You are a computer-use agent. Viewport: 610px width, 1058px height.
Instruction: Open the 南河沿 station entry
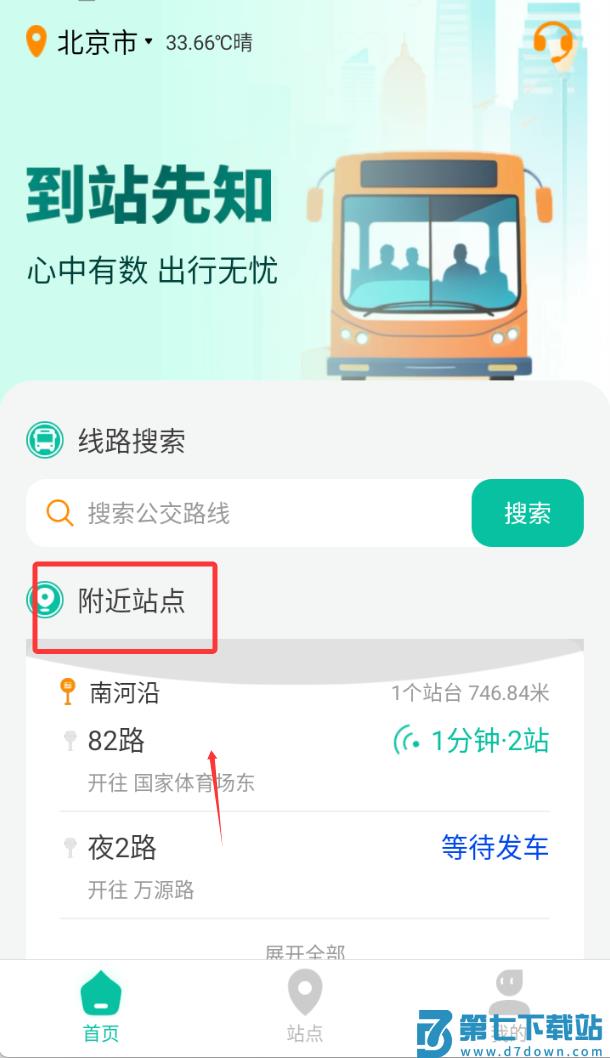(x=304, y=692)
